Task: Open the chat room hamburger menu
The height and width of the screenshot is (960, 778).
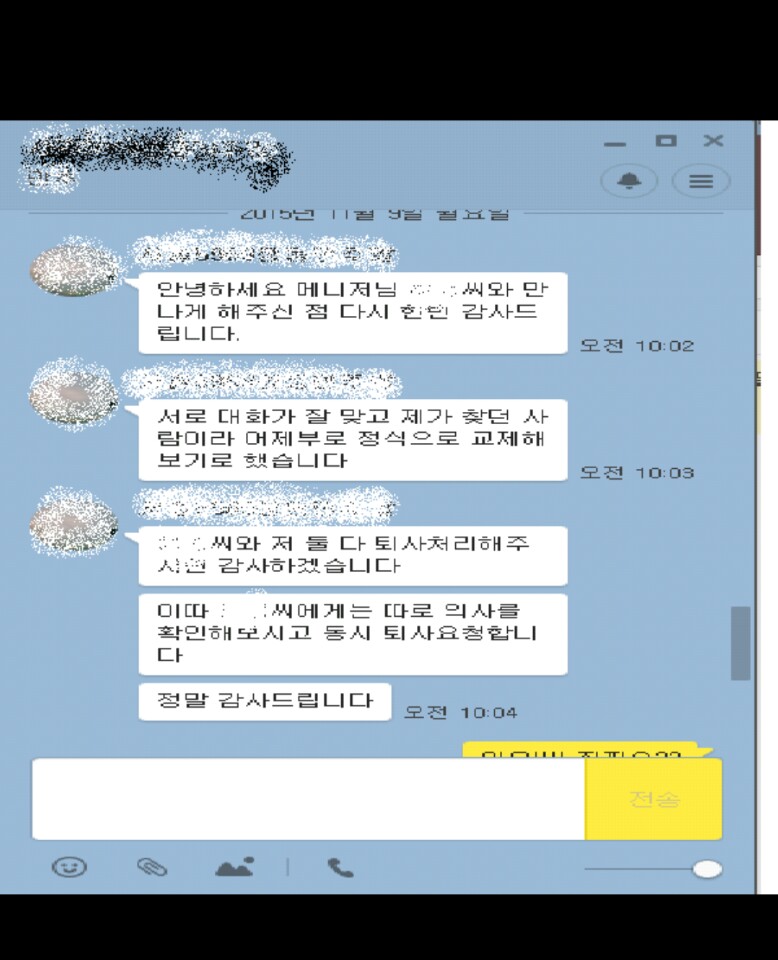Action: pyautogui.click(x=700, y=181)
